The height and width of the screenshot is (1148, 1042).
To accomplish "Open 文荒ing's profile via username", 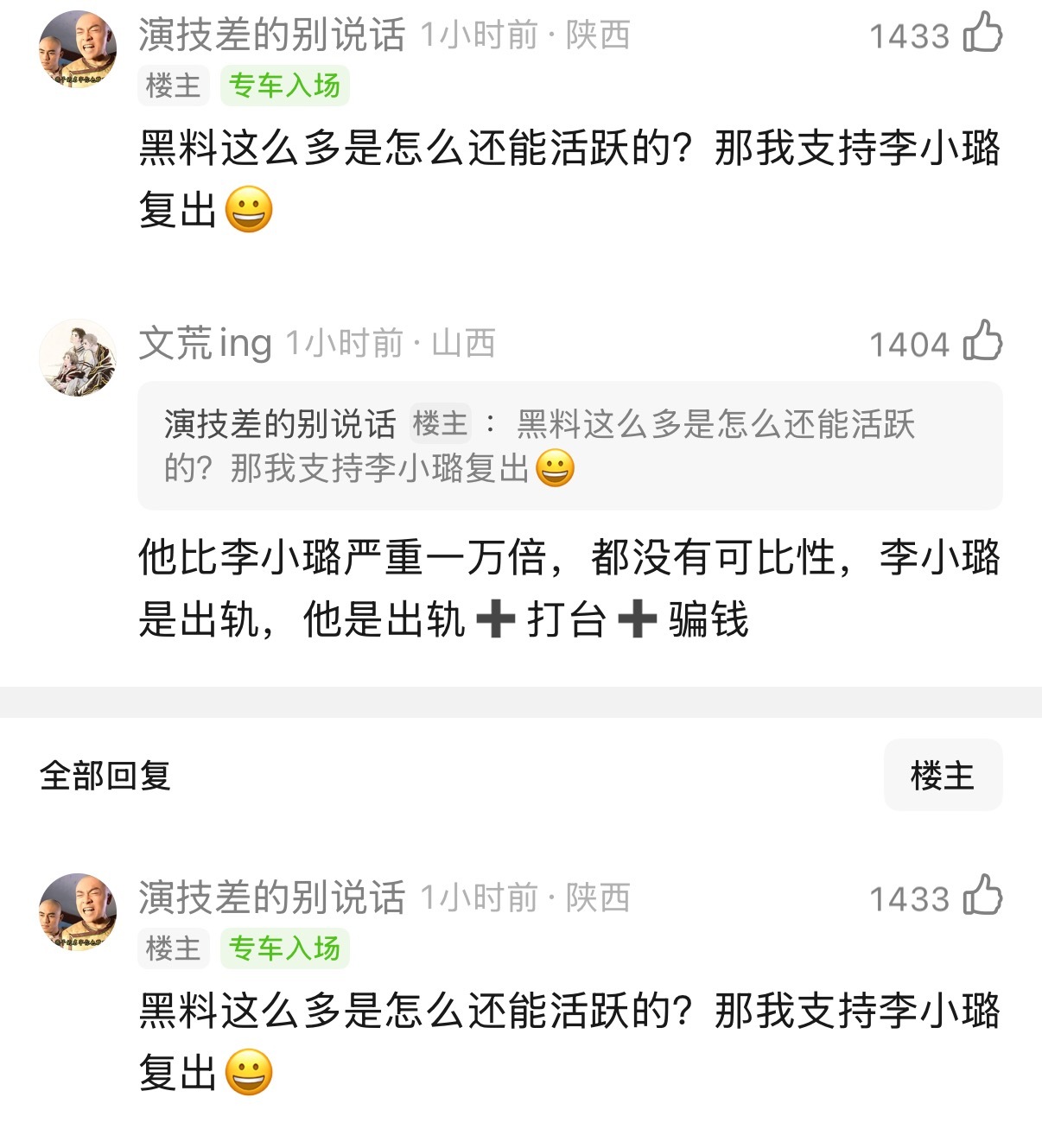I will (205, 342).
